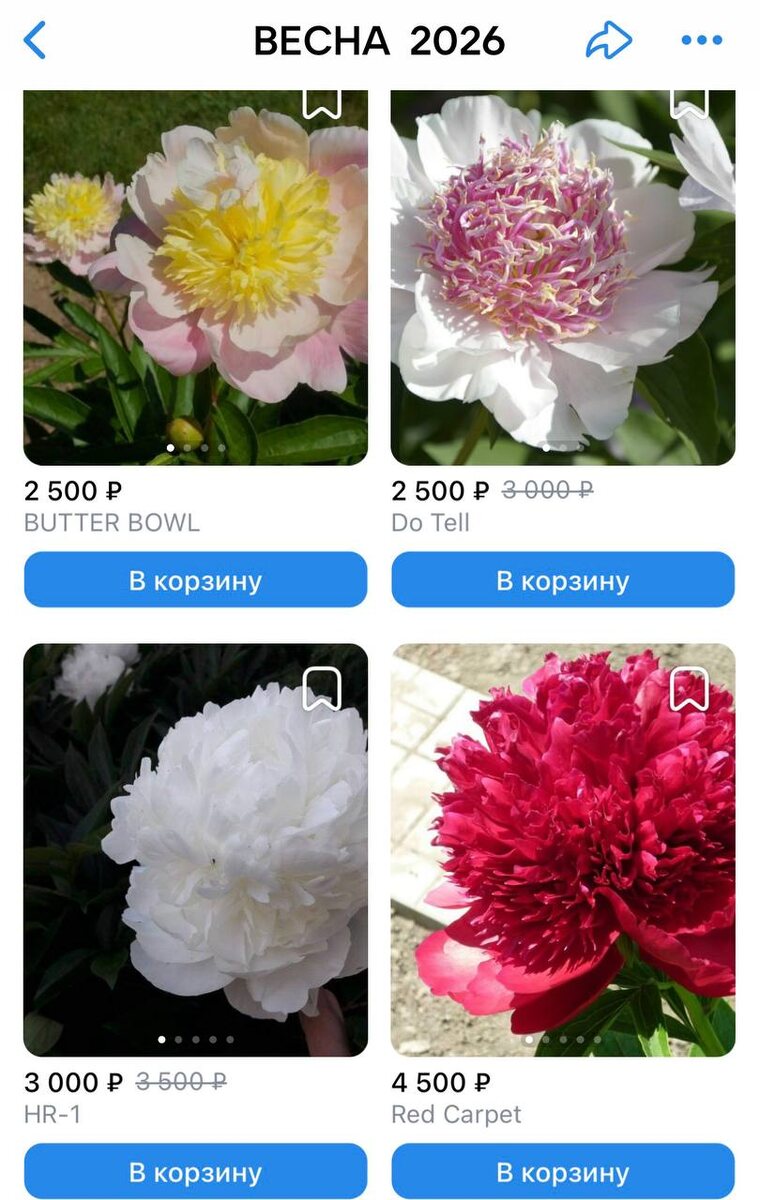Add Do Tell to the cart

click(563, 580)
